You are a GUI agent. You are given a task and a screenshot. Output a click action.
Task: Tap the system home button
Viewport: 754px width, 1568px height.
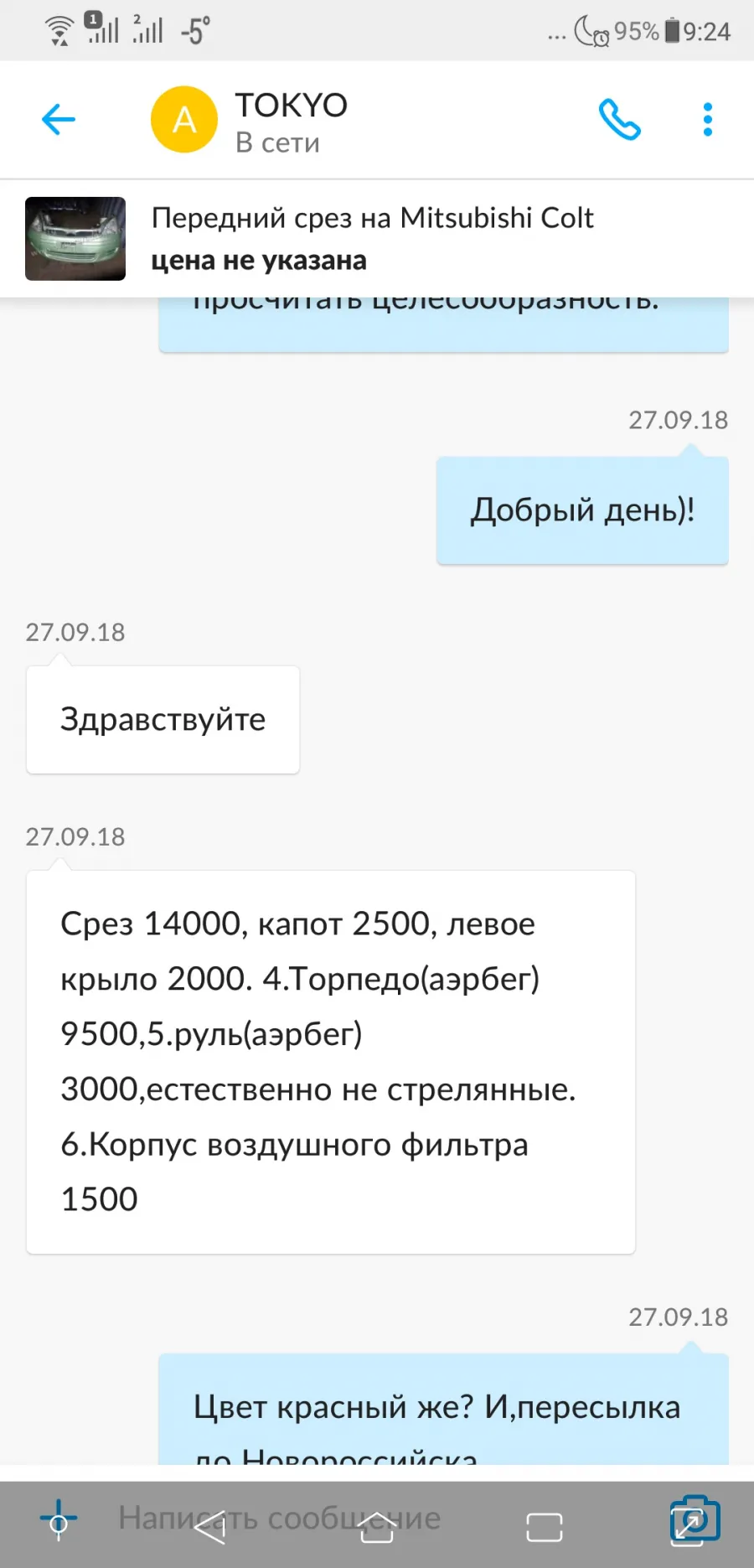(377, 1528)
